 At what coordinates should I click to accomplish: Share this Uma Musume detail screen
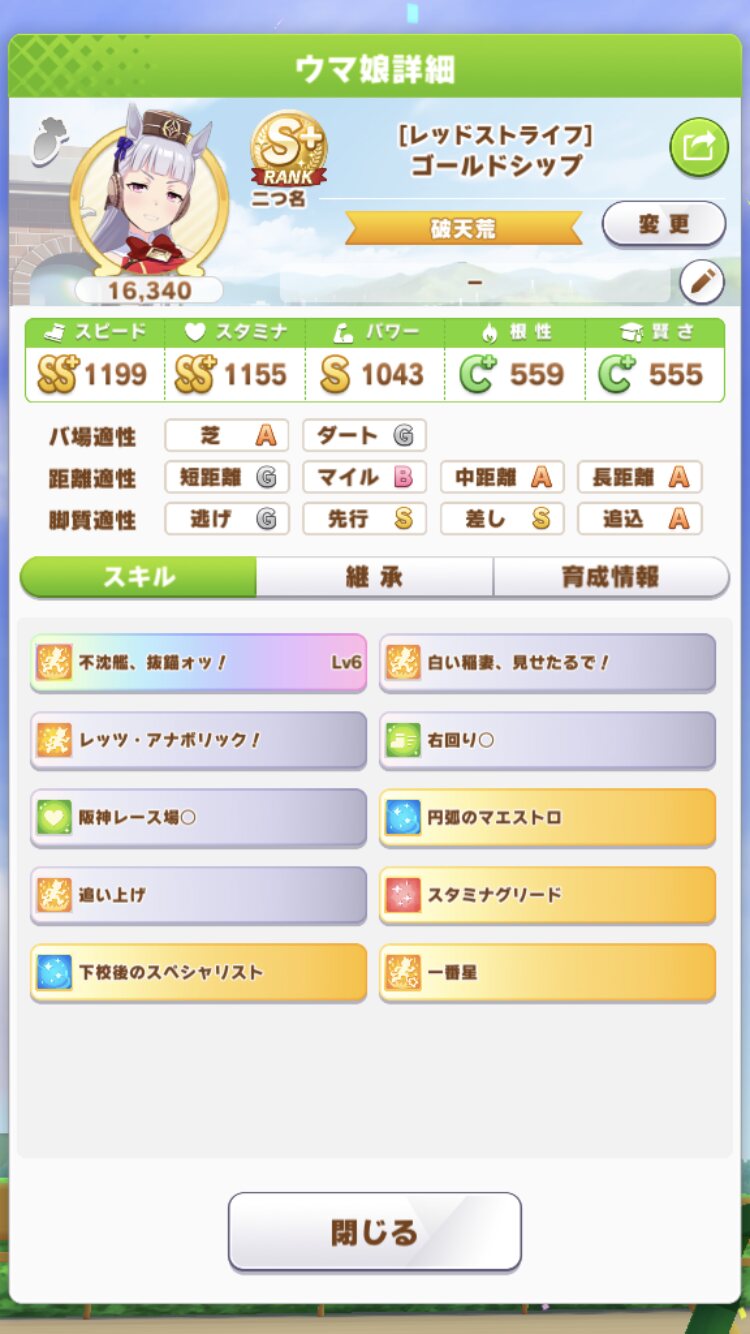698,148
